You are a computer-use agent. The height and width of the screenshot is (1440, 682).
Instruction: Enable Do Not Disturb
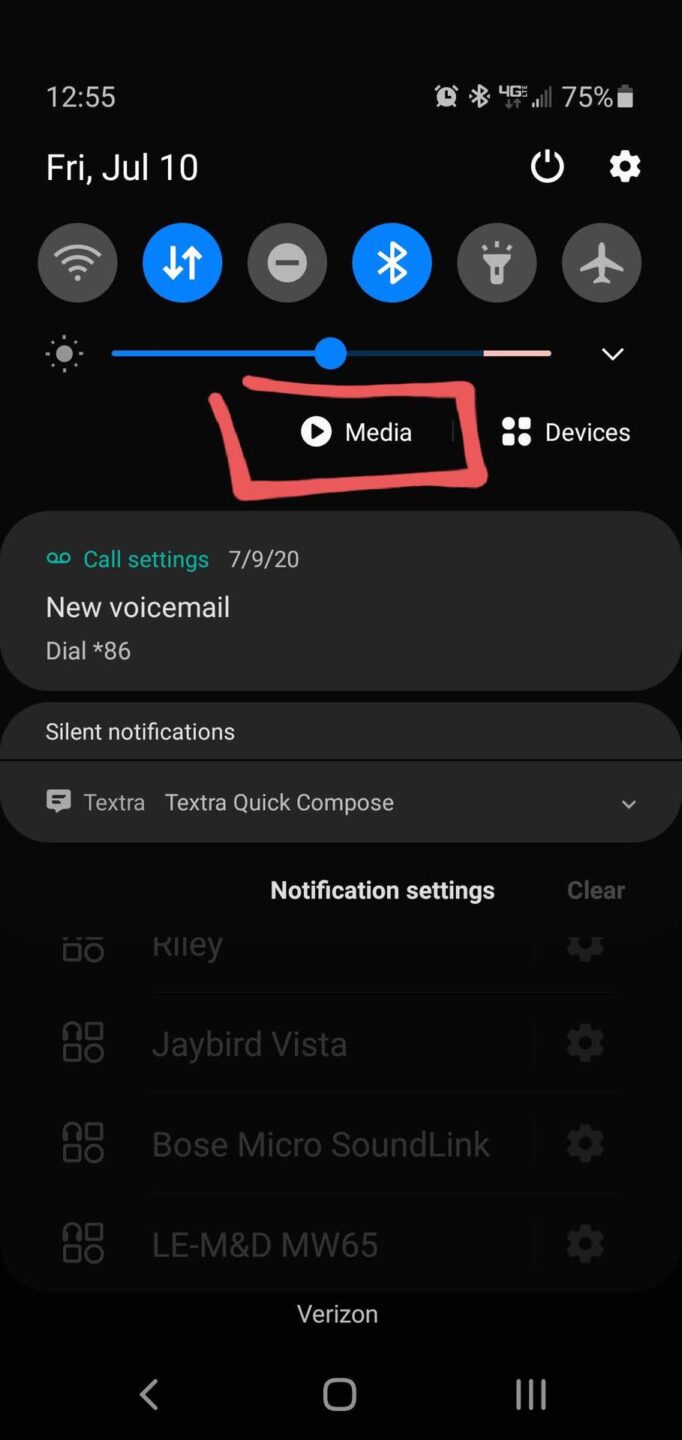coord(287,263)
